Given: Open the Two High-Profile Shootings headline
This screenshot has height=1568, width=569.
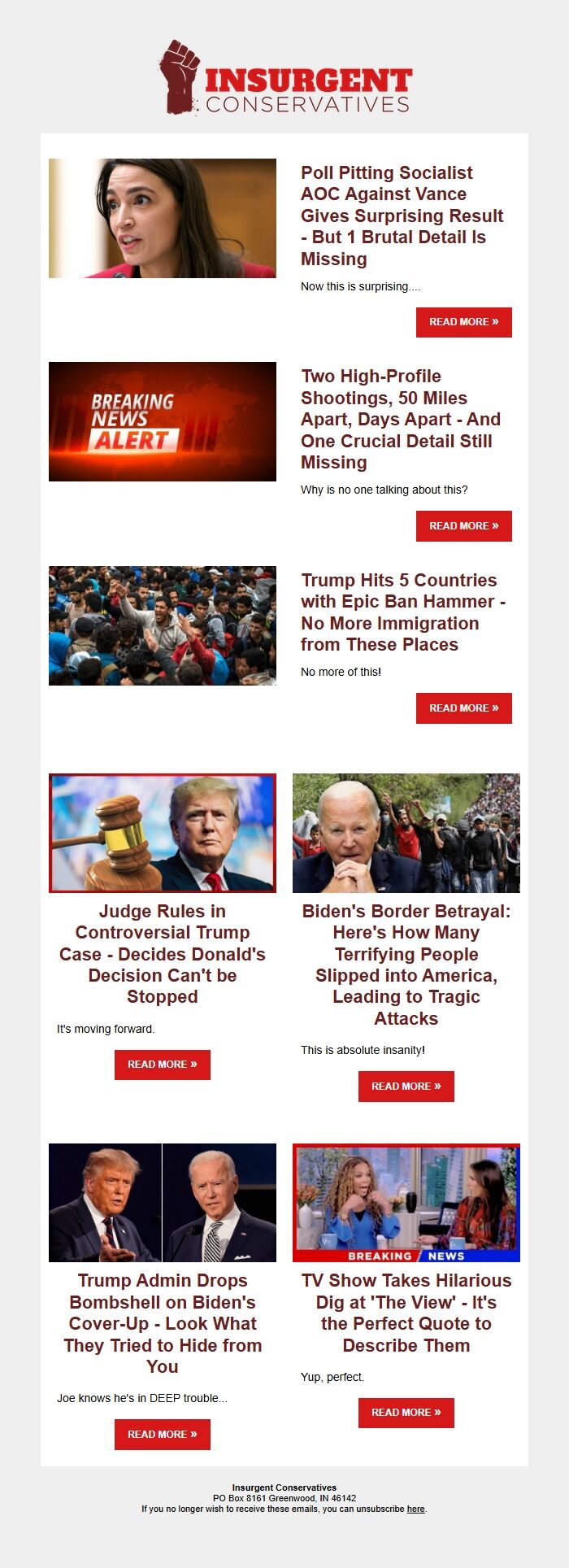Looking at the screenshot, I should [x=400, y=419].
